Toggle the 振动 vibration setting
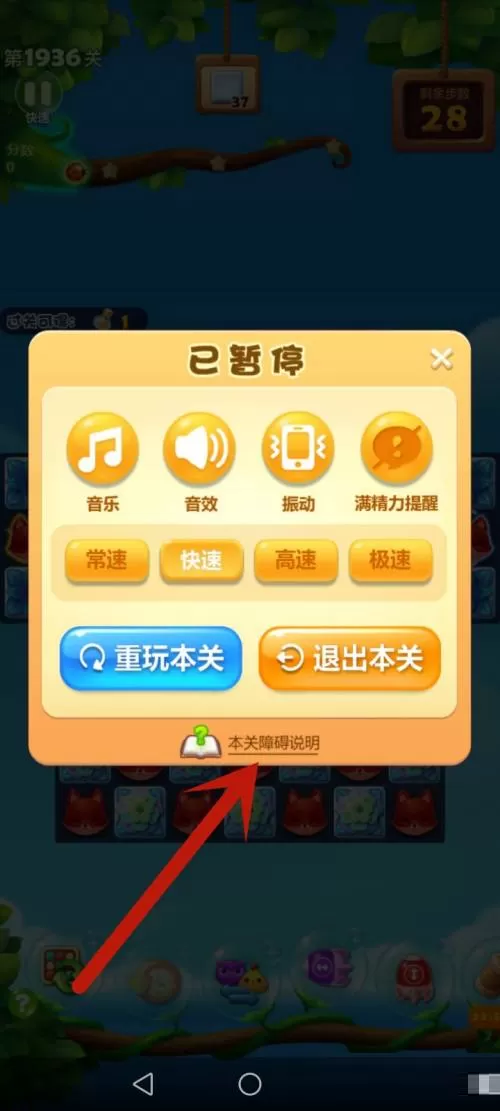This screenshot has width=500, height=1111. 298,449
